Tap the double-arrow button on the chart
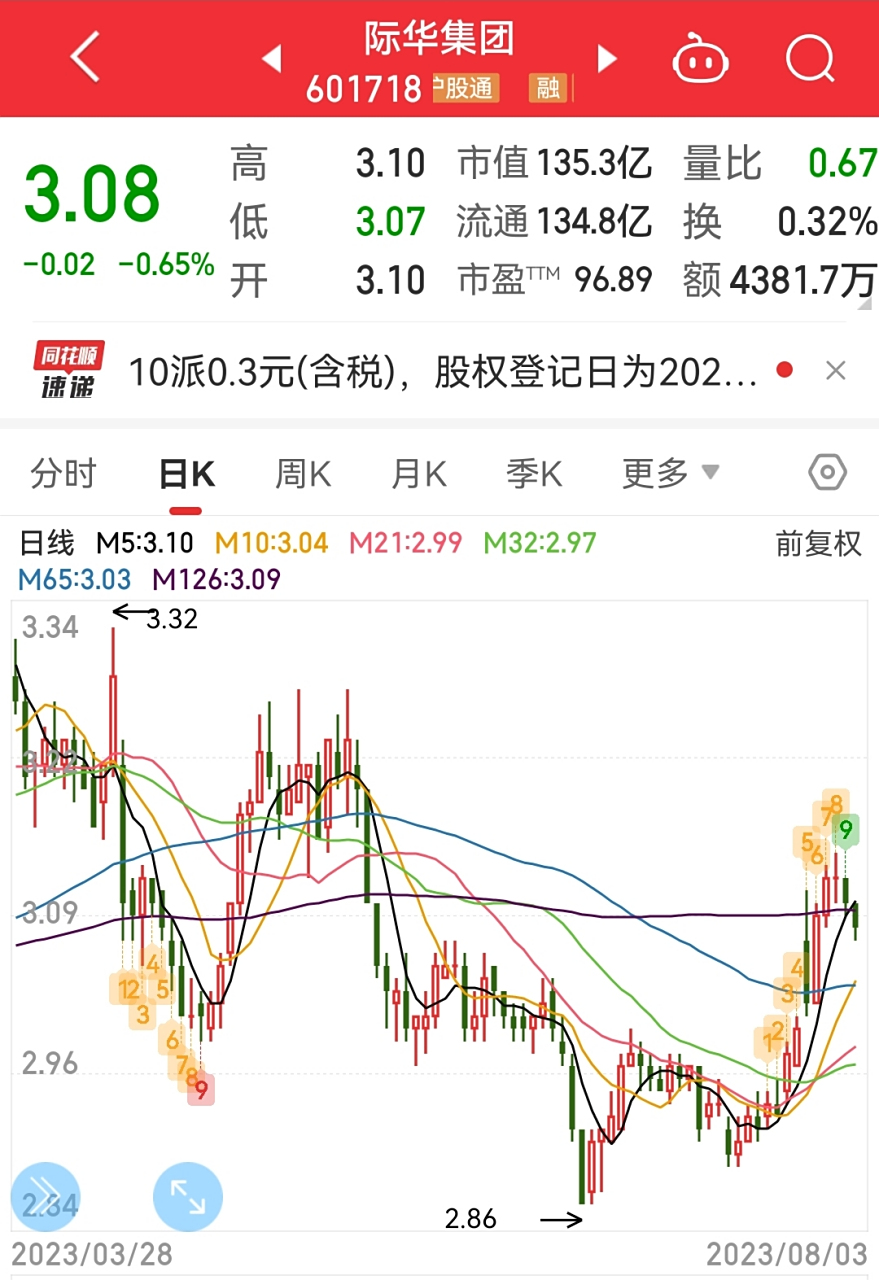This screenshot has width=879, height=1280. [x=45, y=1196]
